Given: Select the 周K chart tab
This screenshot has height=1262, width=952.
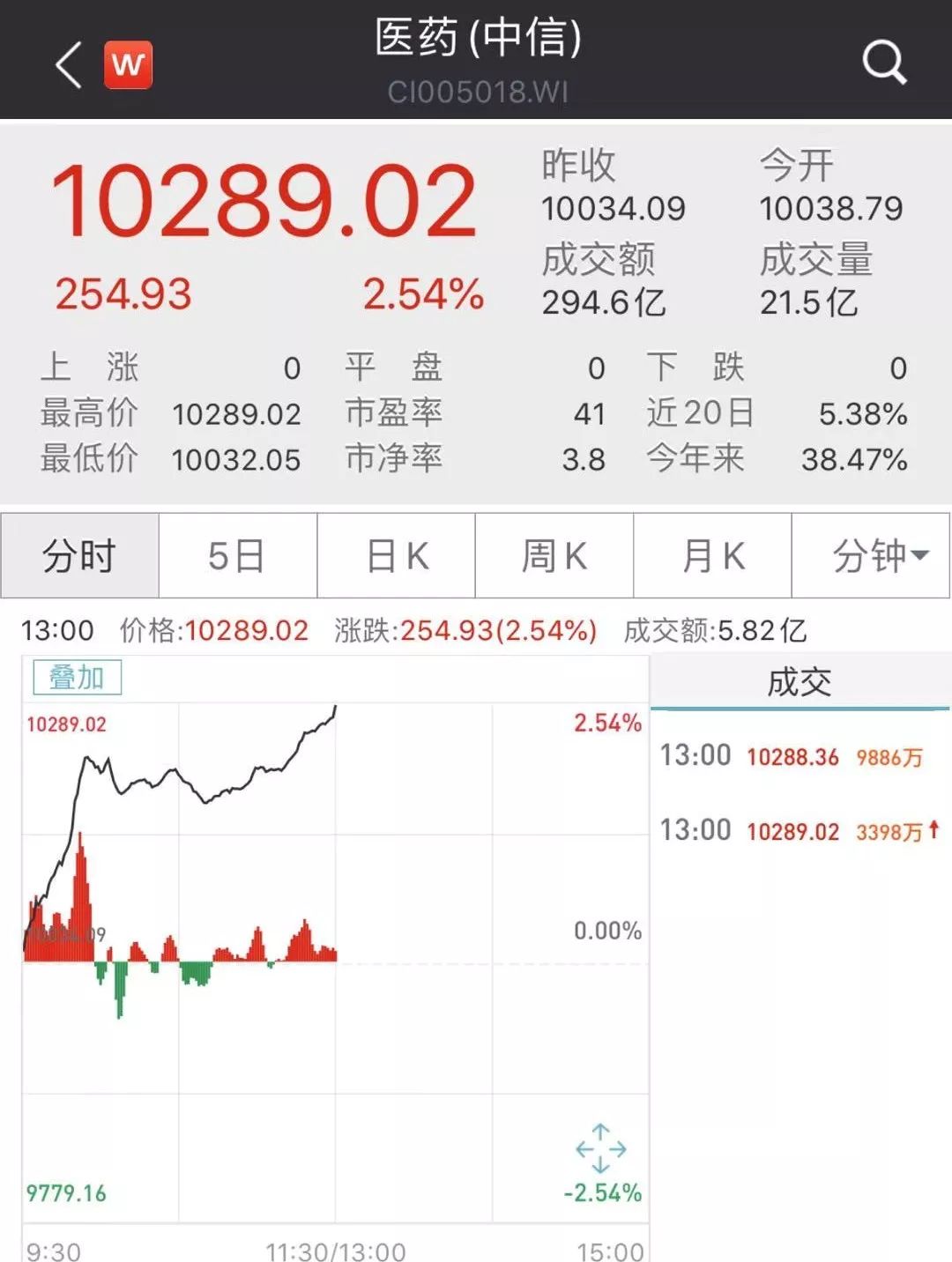Looking at the screenshot, I should click(x=554, y=556).
